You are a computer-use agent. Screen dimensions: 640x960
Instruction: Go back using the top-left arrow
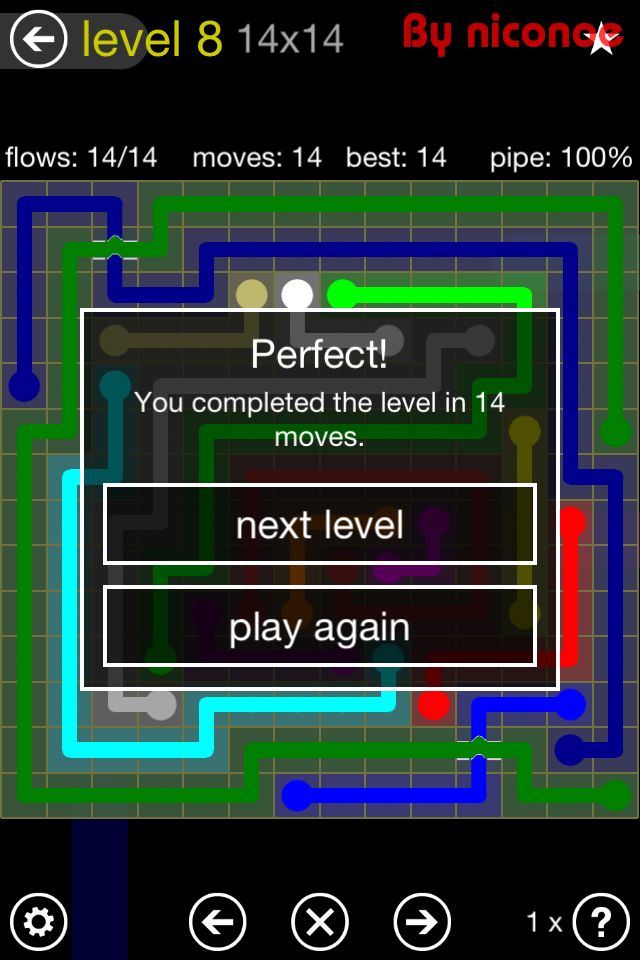point(38,40)
